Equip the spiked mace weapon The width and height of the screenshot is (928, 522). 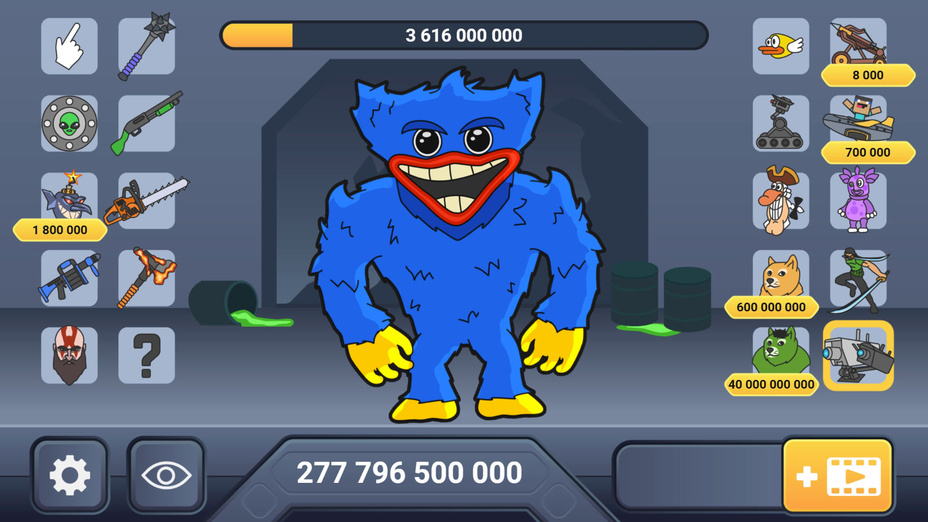click(x=147, y=46)
